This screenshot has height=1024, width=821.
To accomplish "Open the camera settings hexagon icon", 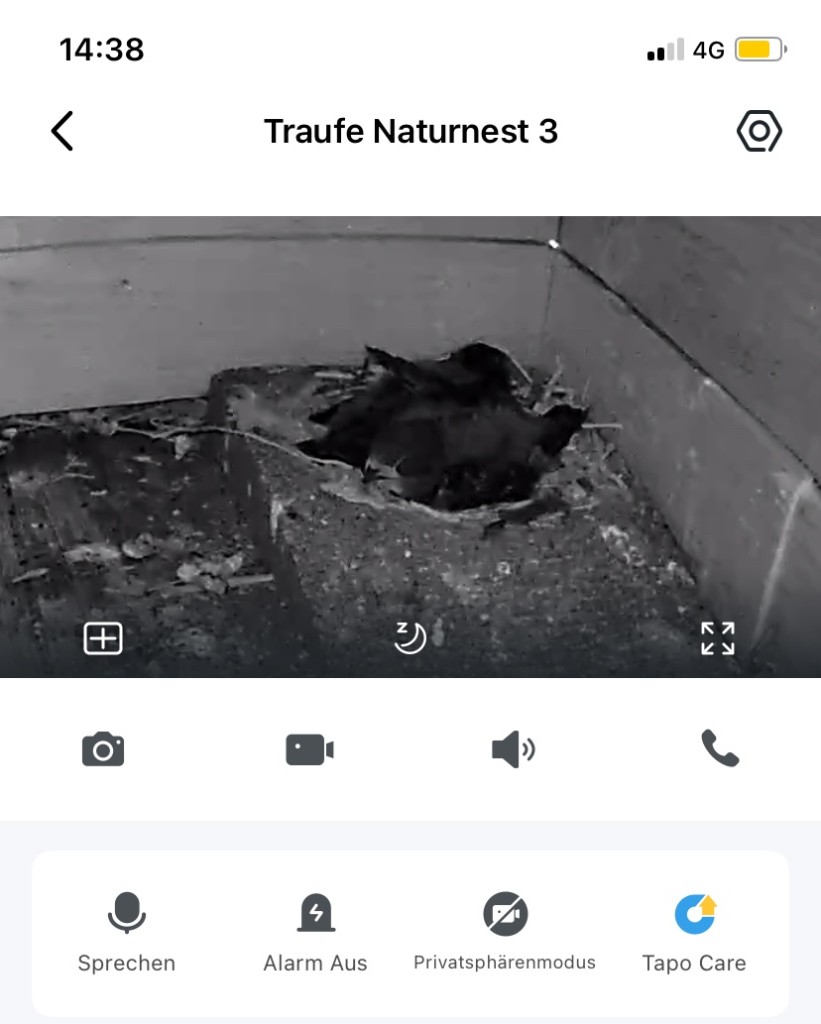I will 759,131.
